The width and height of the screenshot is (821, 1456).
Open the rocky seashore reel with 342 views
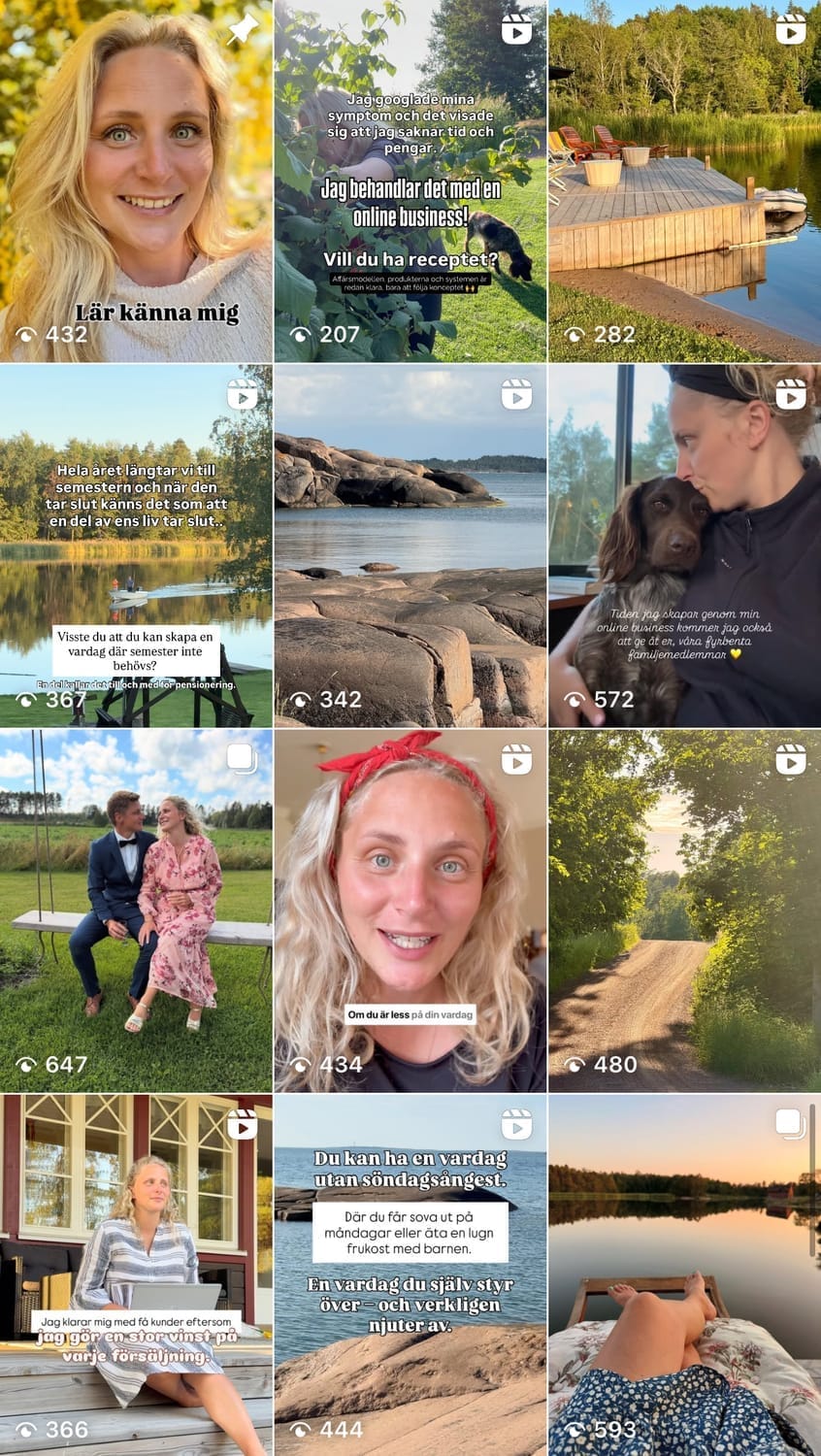[410, 546]
